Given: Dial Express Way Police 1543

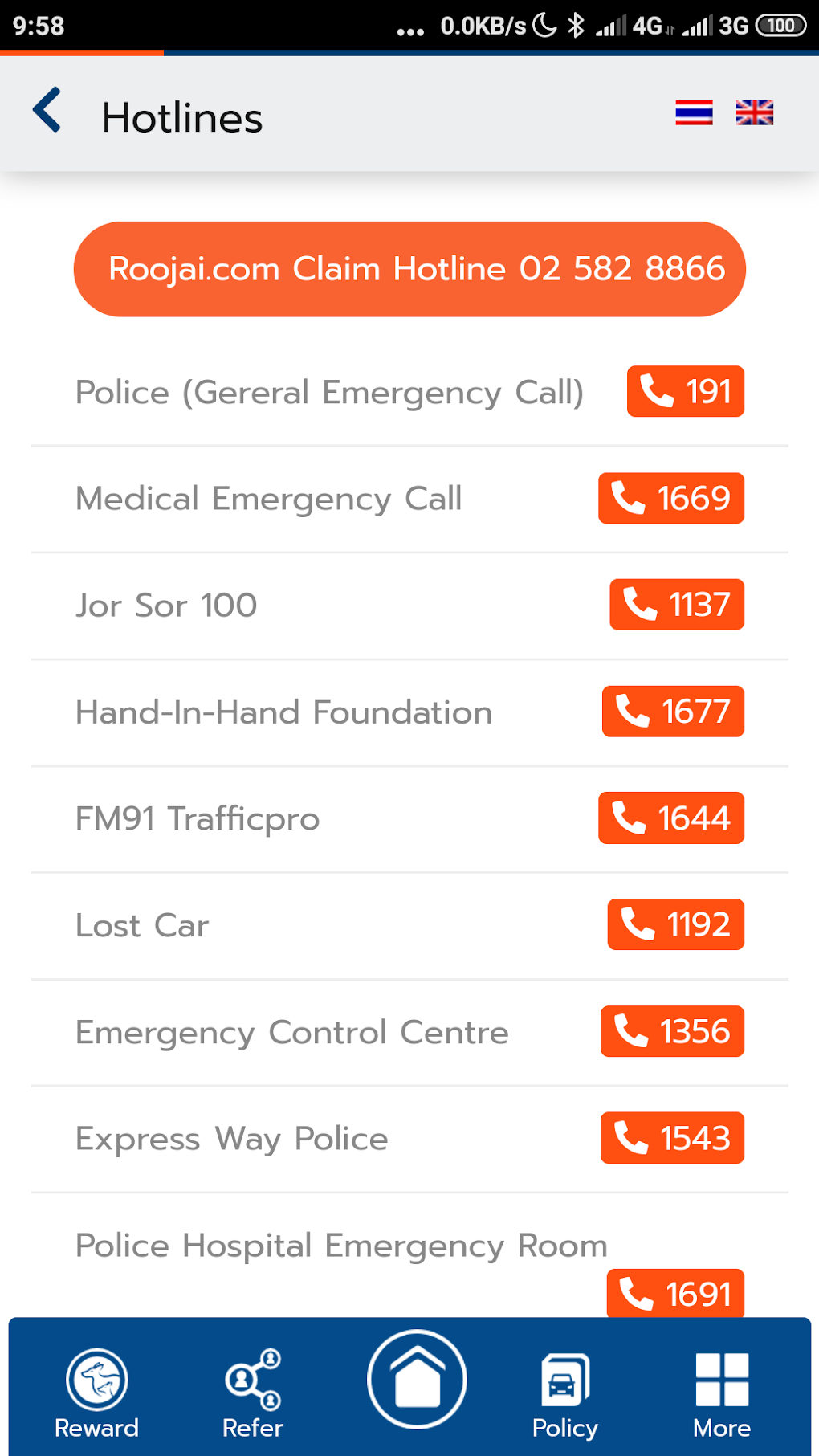Looking at the screenshot, I should [x=672, y=1138].
